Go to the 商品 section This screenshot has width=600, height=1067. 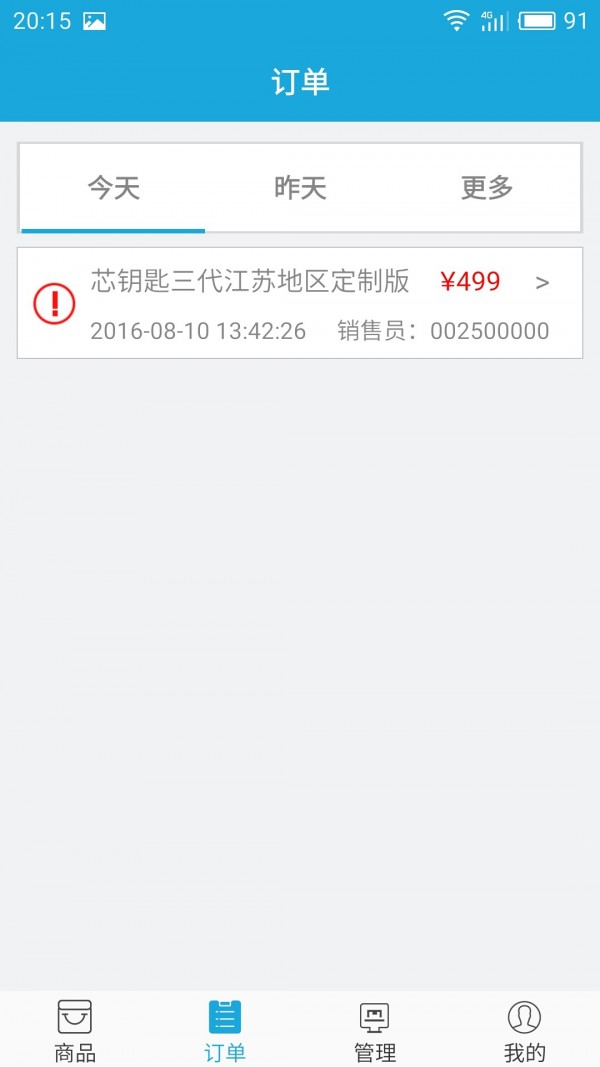[x=75, y=1030]
